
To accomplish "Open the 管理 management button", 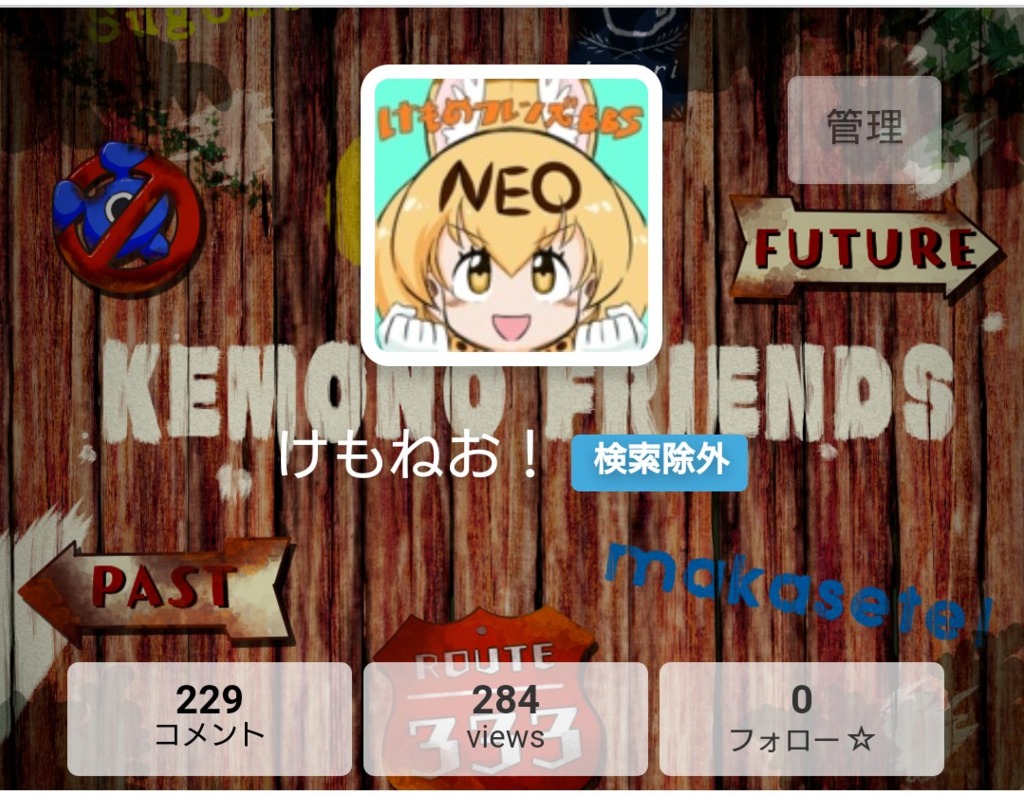I will click(864, 129).
